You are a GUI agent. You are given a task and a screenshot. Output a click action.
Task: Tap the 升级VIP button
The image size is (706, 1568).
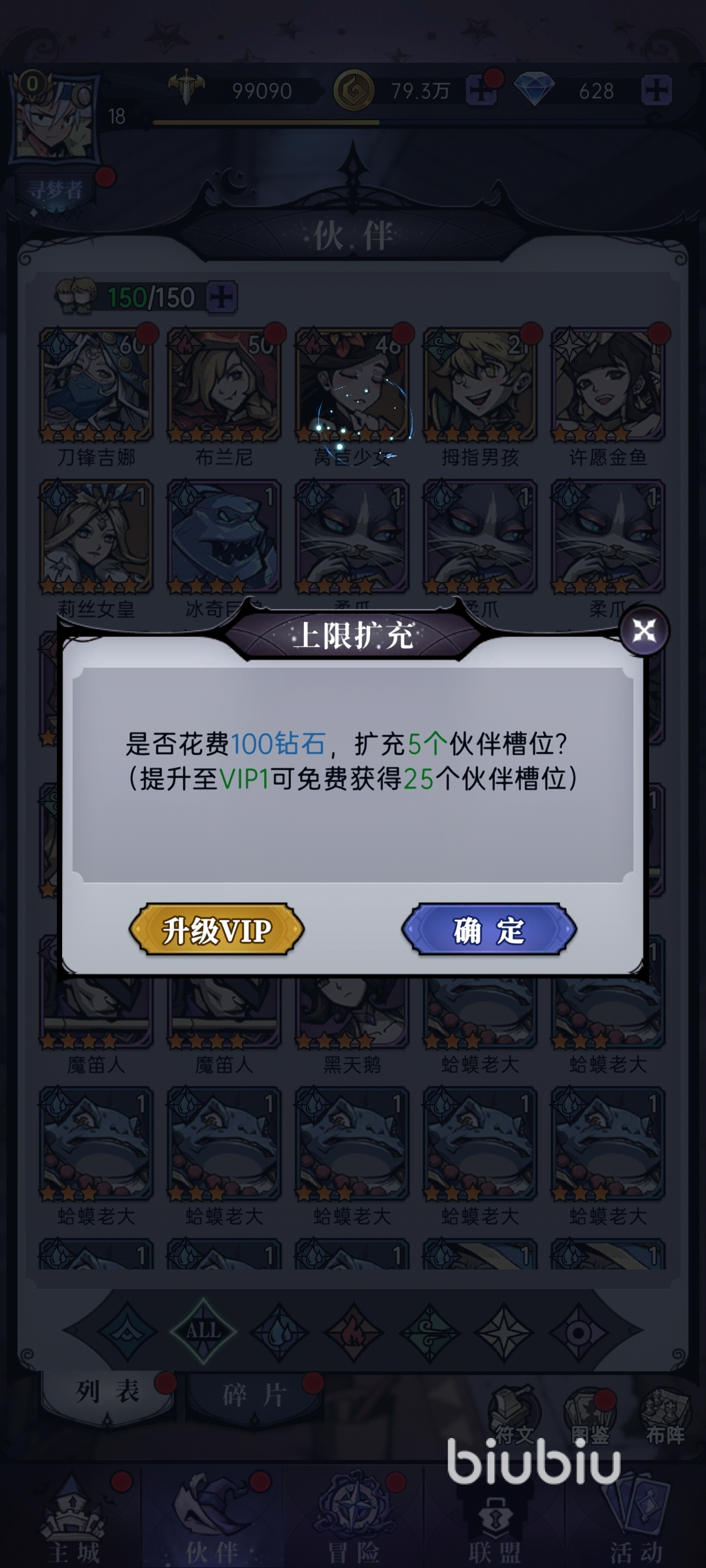(216, 930)
